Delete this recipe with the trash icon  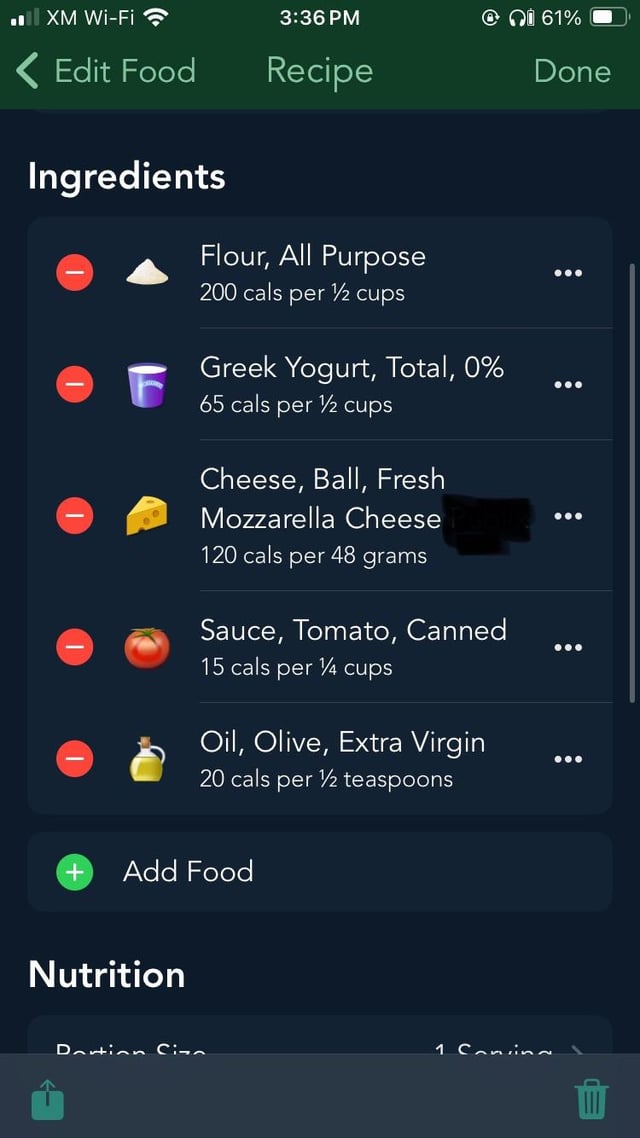[x=591, y=1099]
